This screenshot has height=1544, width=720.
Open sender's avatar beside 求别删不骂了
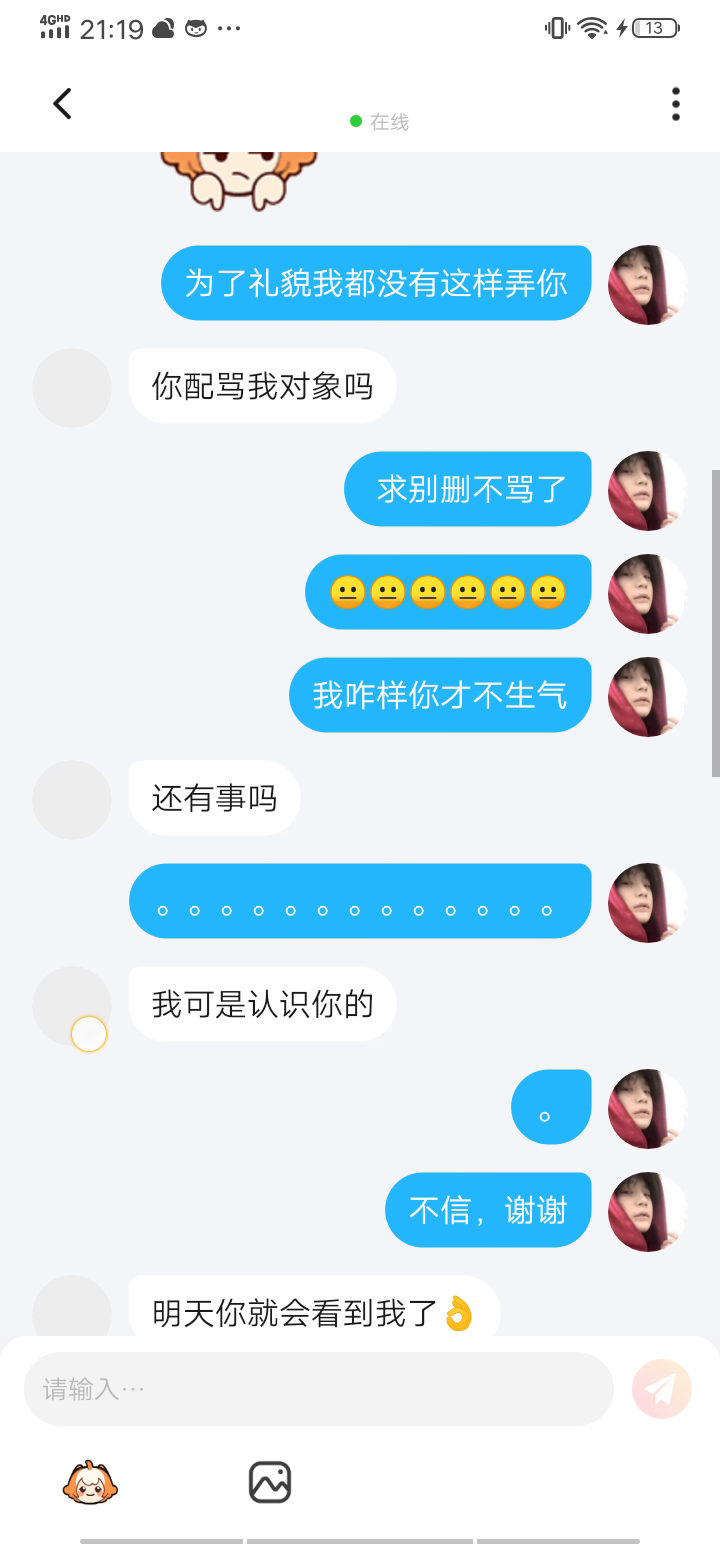pyautogui.click(x=647, y=490)
